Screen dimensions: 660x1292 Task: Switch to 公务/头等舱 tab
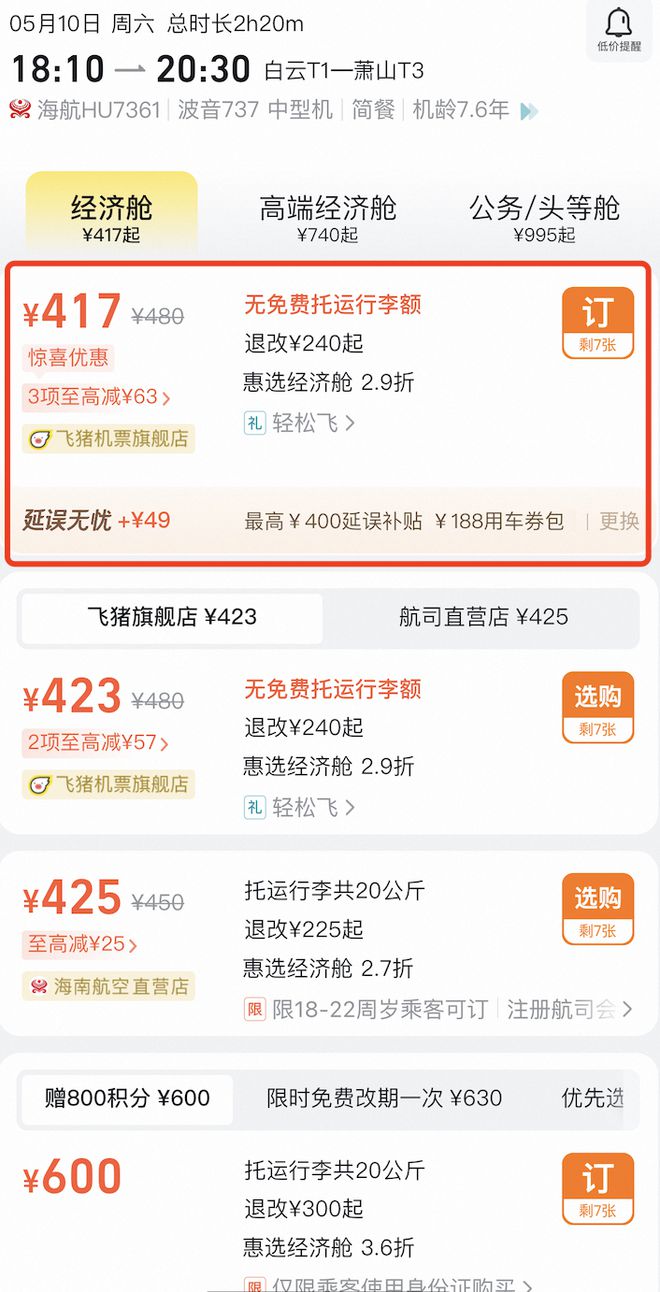click(x=544, y=218)
